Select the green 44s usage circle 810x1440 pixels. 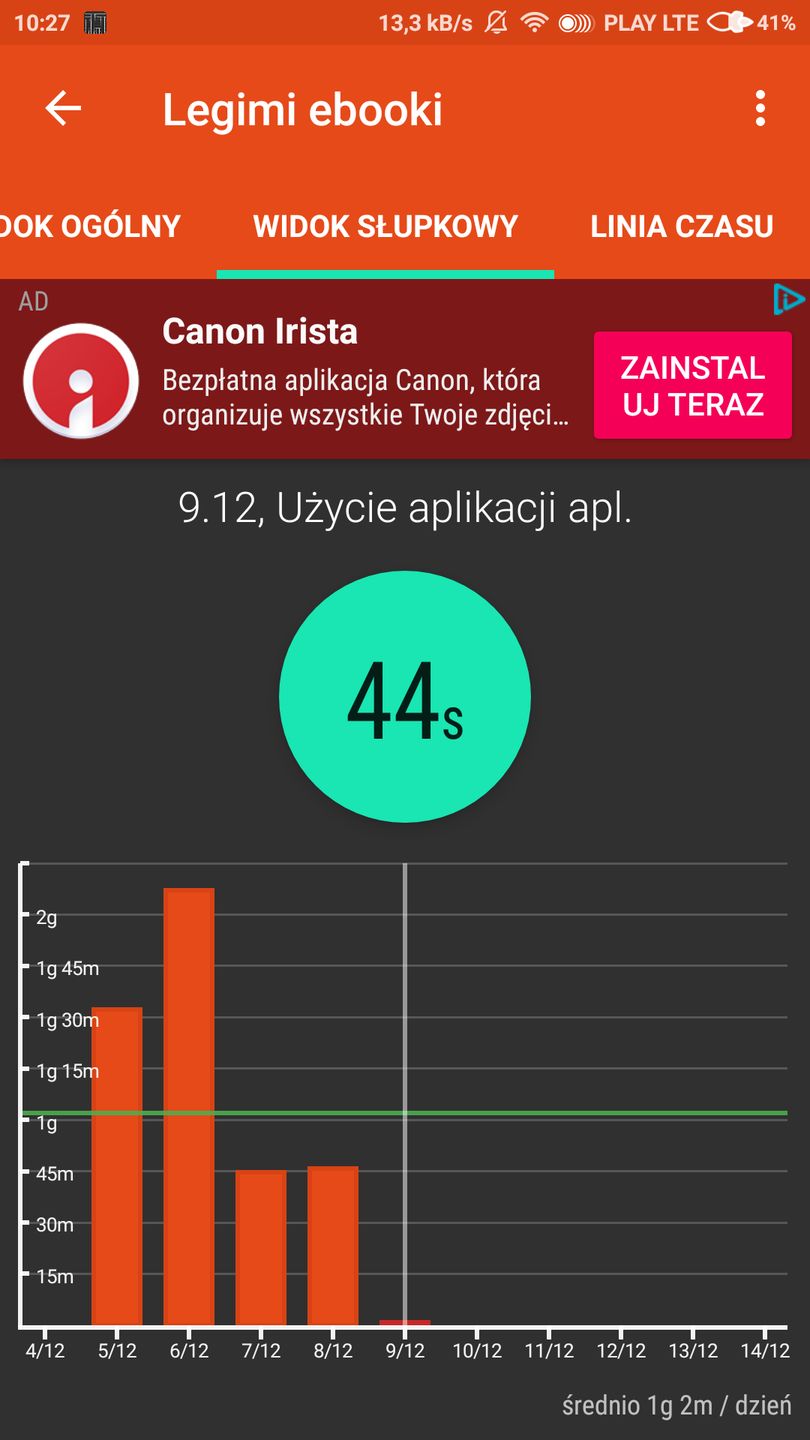403,697
